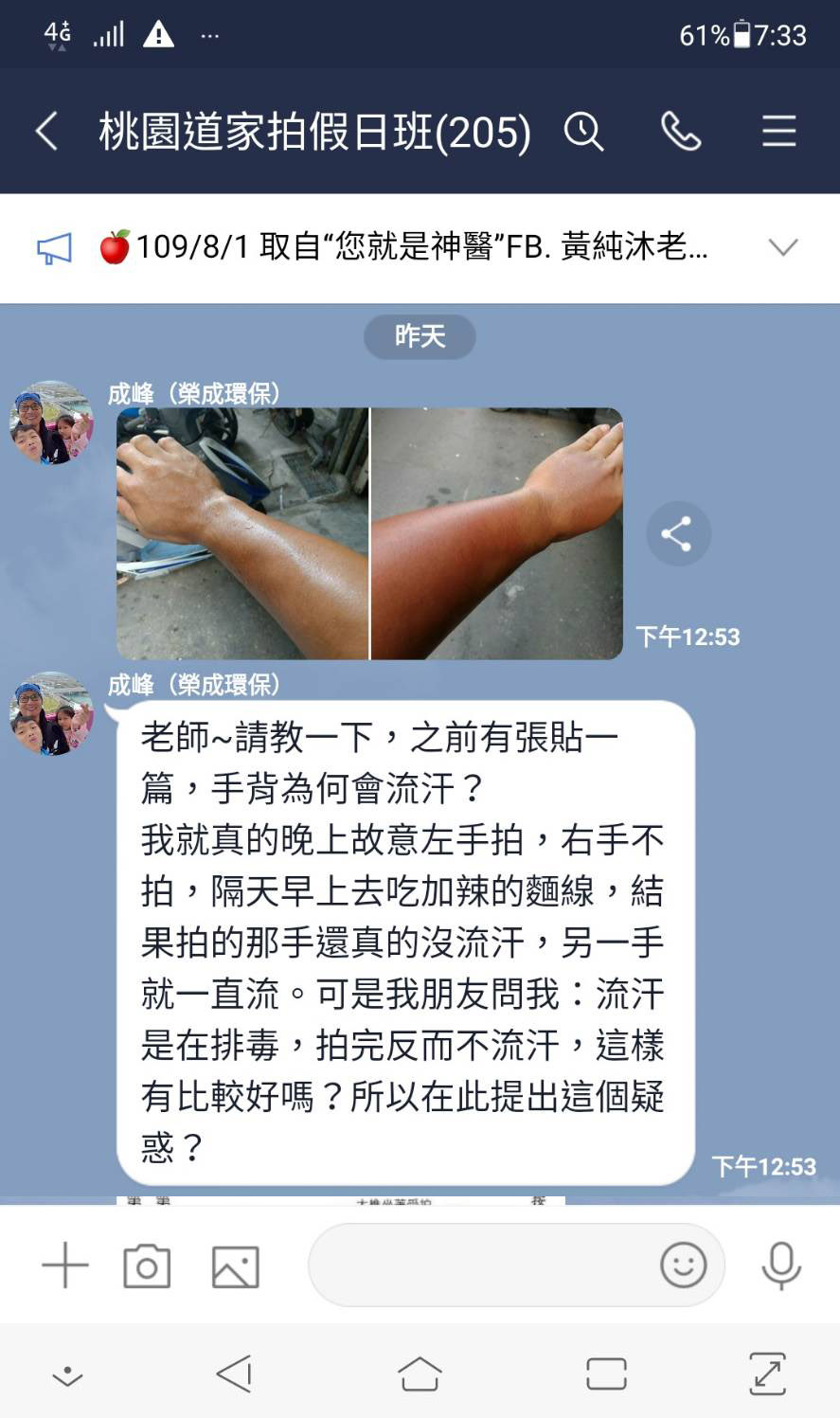
Task: Expand the pinned announcement banner
Action: tap(782, 248)
